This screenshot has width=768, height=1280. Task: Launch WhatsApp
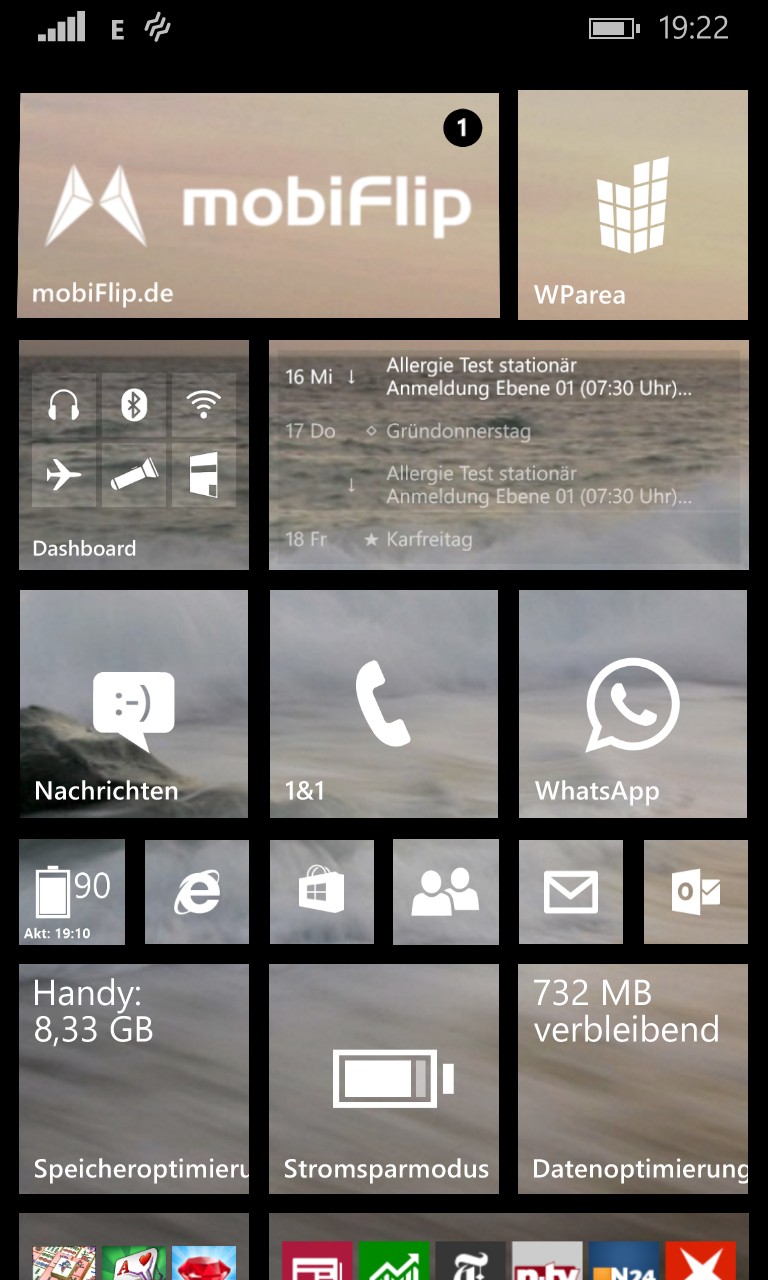633,704
